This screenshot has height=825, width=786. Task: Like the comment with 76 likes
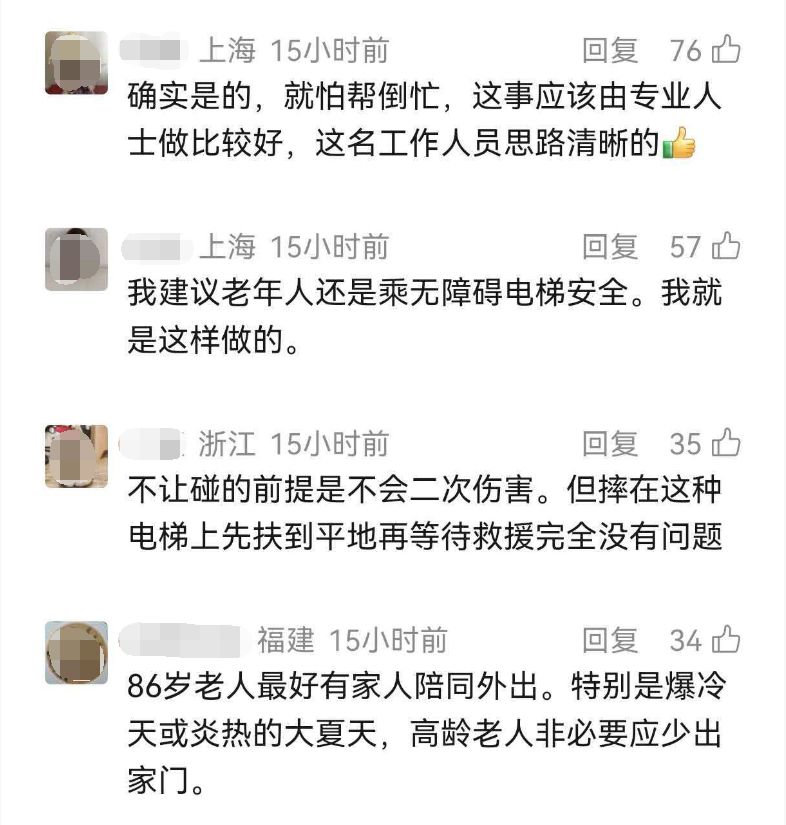[x=726, y=49]
